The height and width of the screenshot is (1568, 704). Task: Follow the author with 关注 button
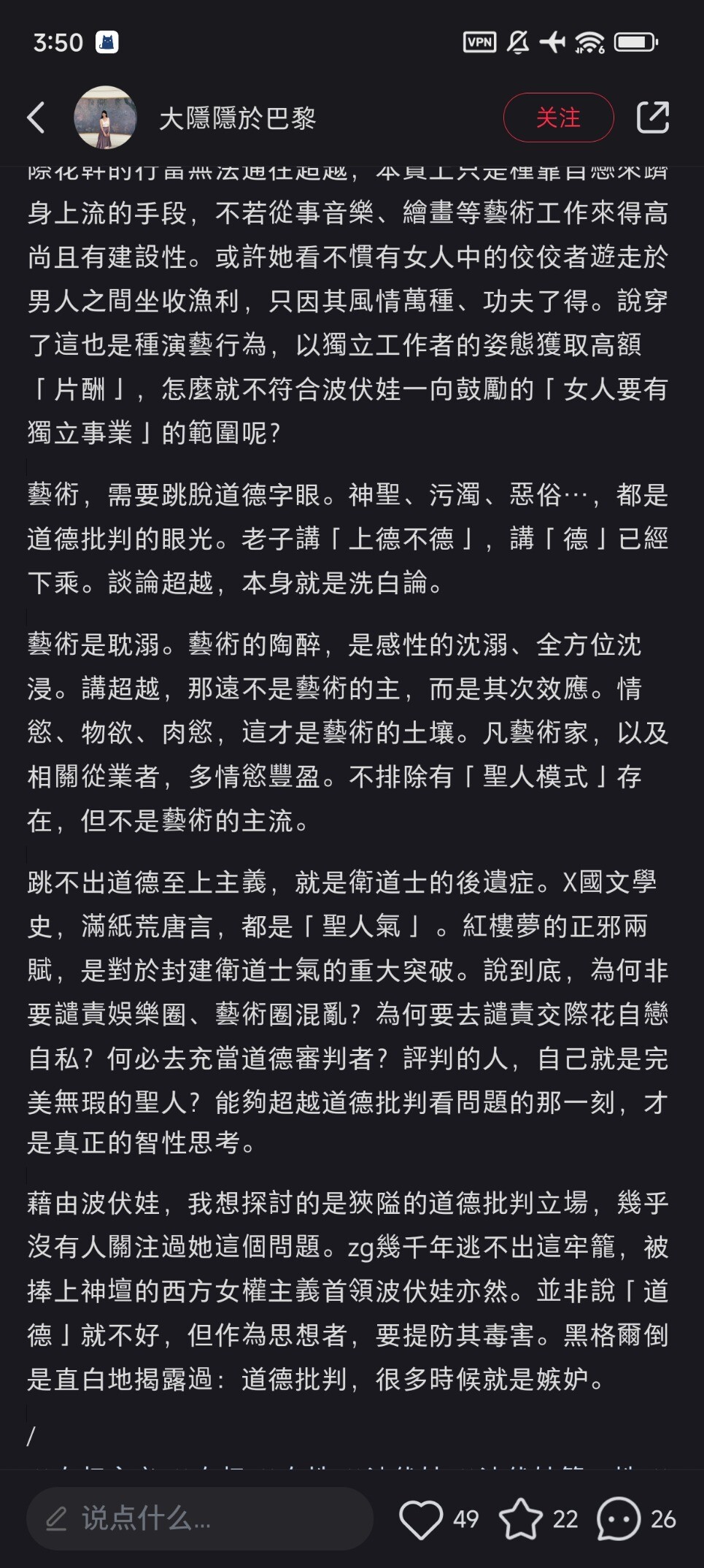click(558, 118)
